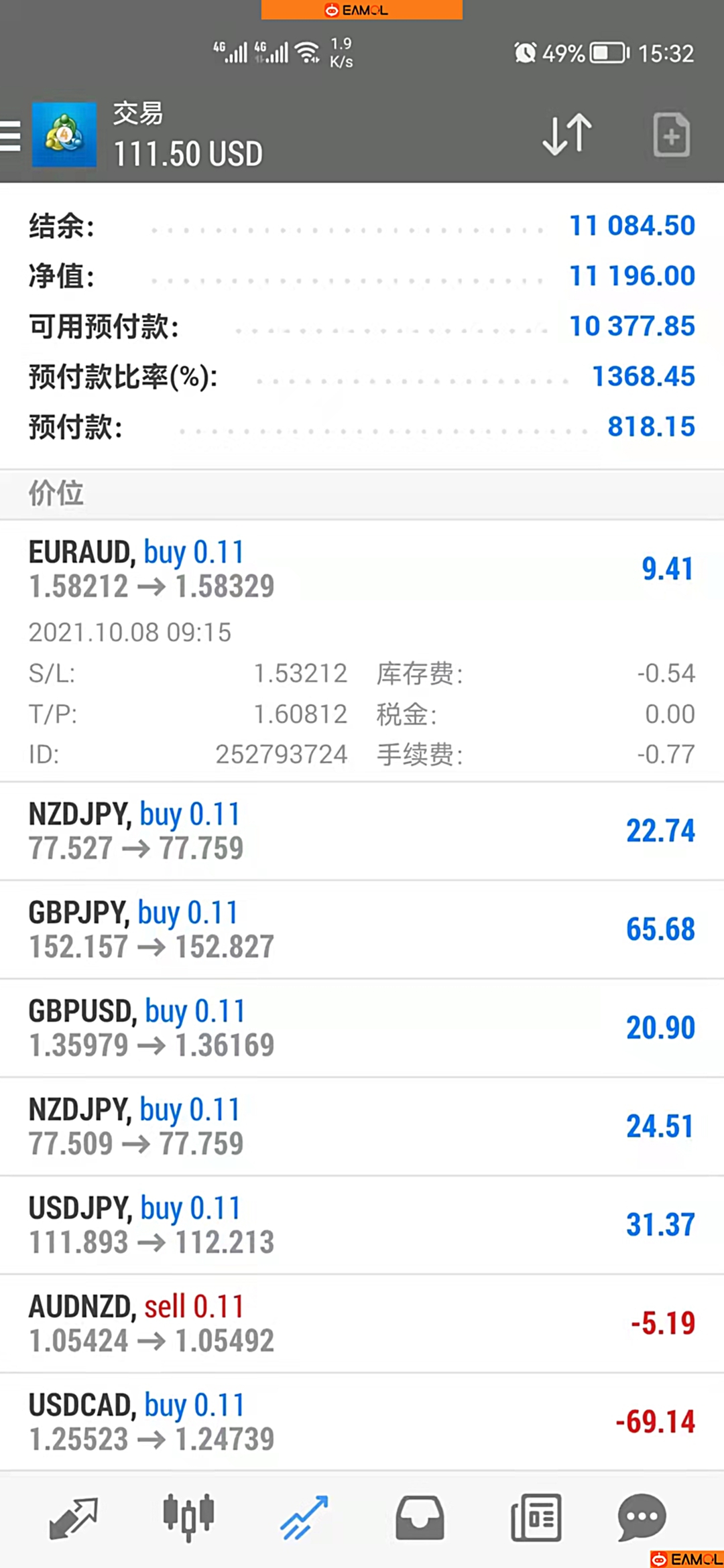Create a new order with the plus icon

point(671,135)
